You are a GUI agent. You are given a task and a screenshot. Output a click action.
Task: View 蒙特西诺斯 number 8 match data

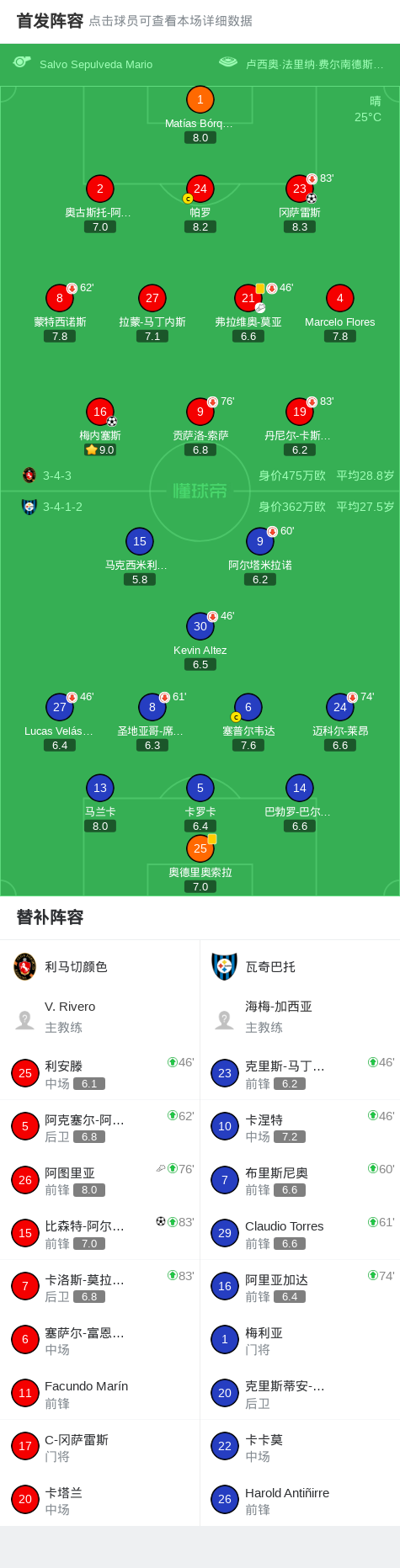coord(59,312)
